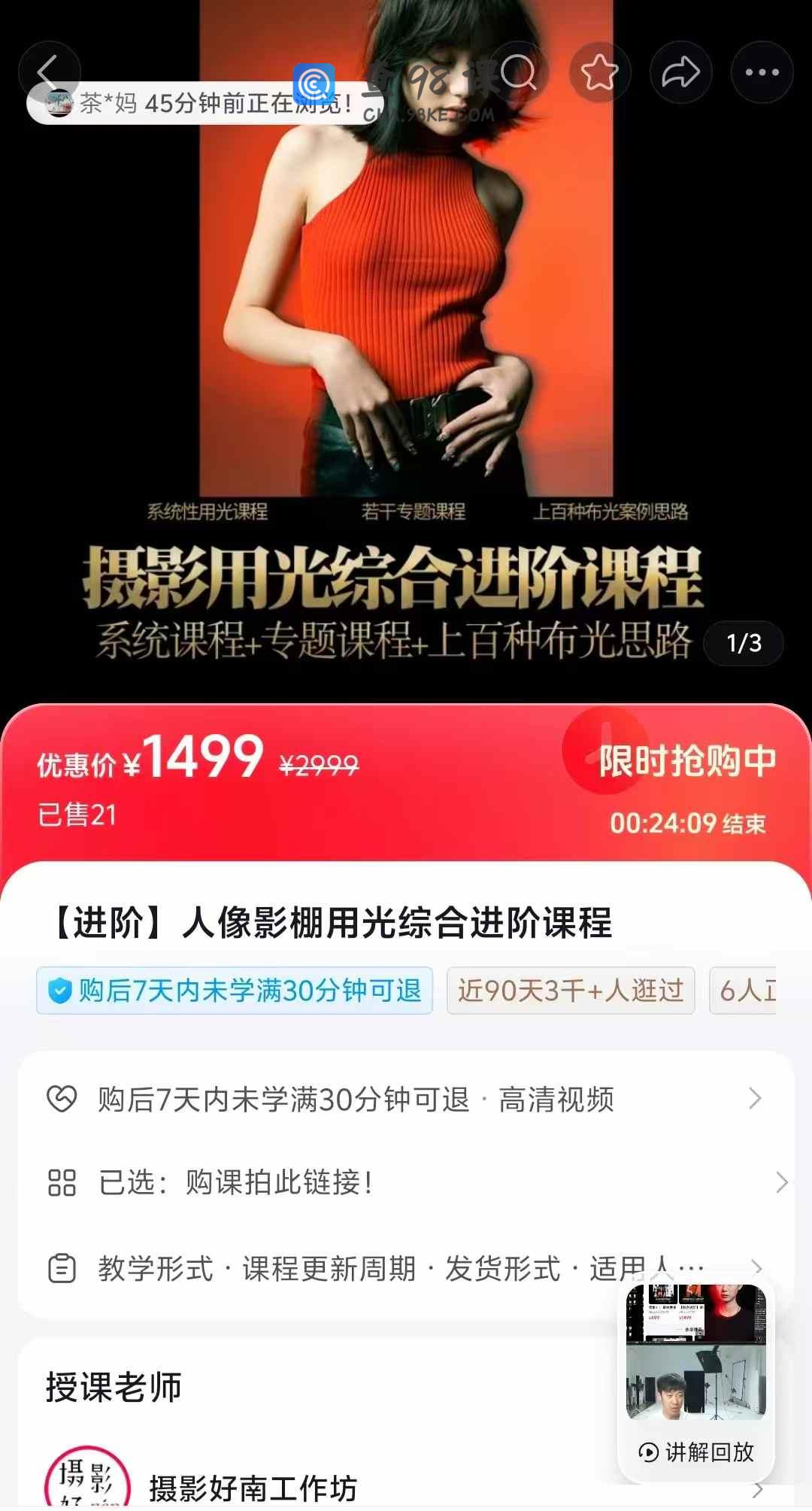The width and height of the screenshot is (812, 1511).
Task: Go back using the top-left arrow
Action: pyautogui.click(x=49, y=73)
